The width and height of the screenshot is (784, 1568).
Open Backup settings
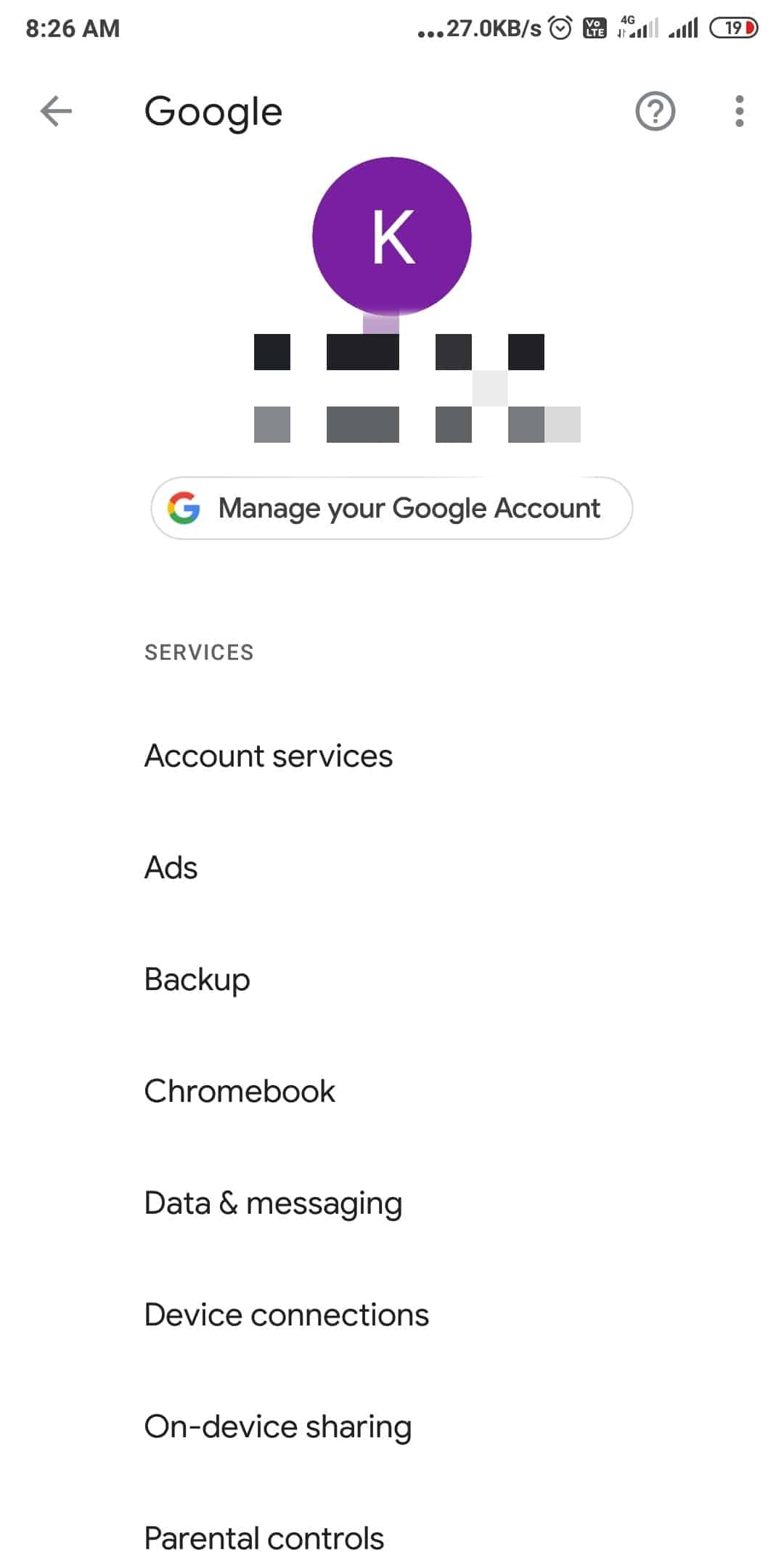[x=392, y=979]
